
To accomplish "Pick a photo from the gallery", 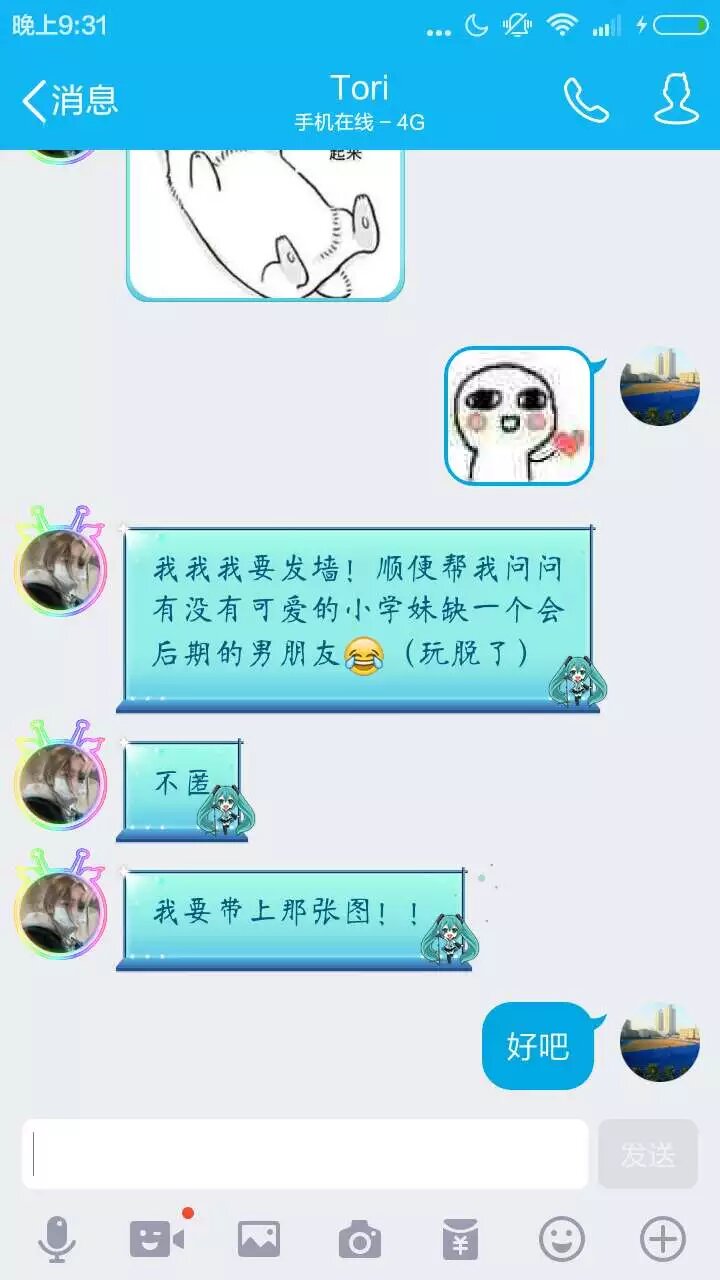I will (259, 1240).
